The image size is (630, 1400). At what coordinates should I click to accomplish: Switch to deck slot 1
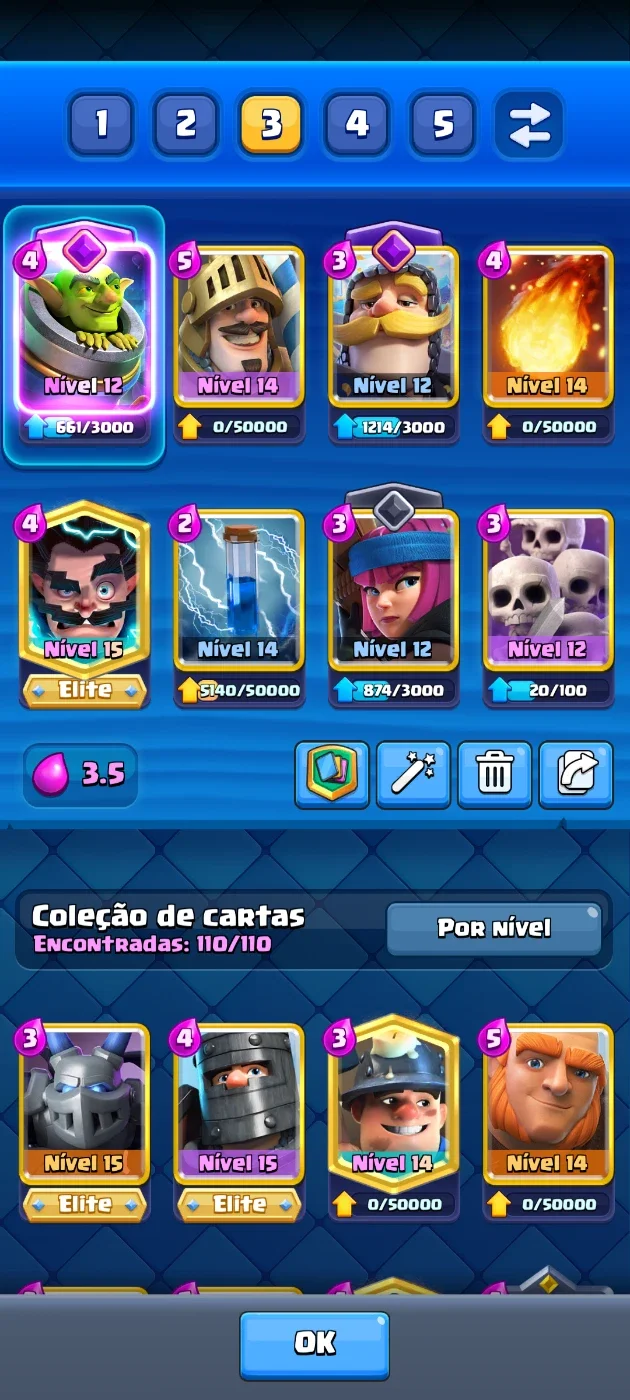tap(101, 125)
